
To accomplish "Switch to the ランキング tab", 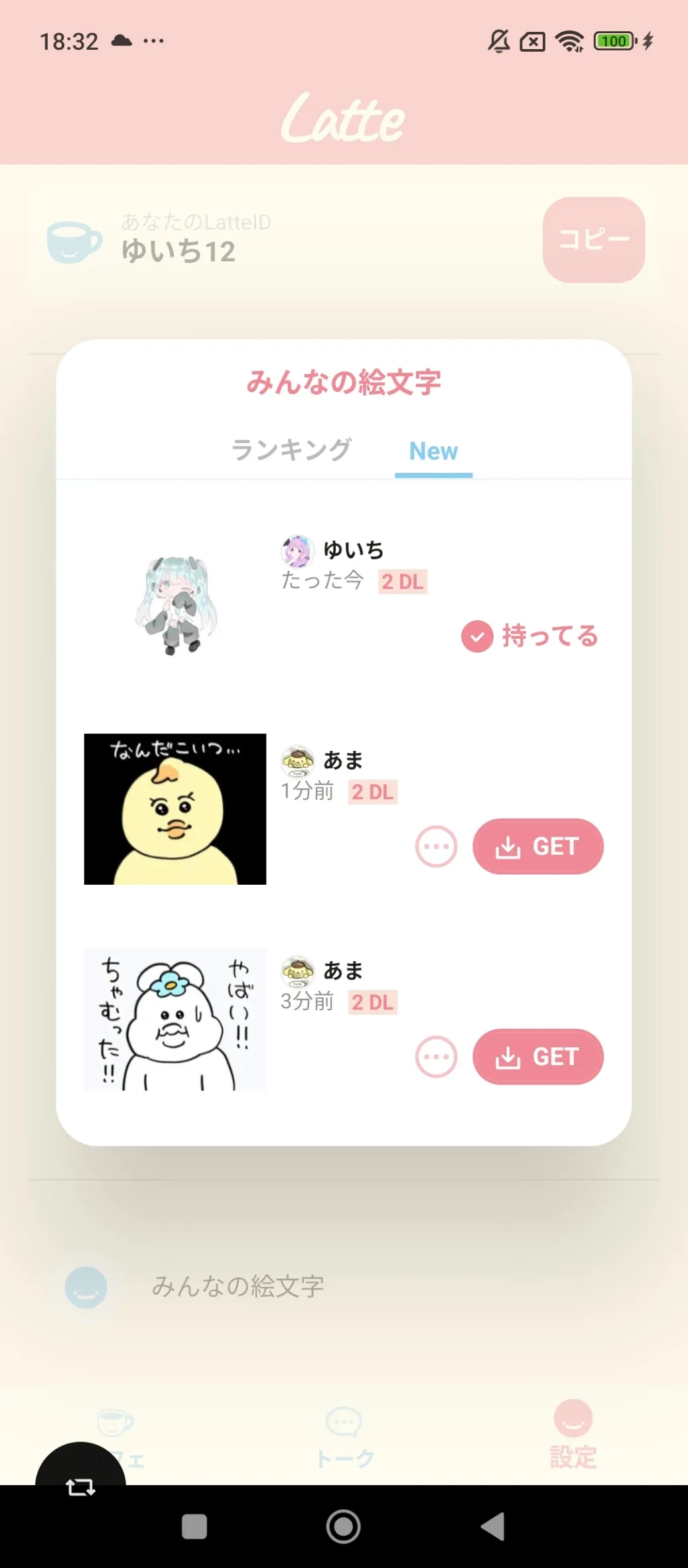I will (x=291, y=450).
